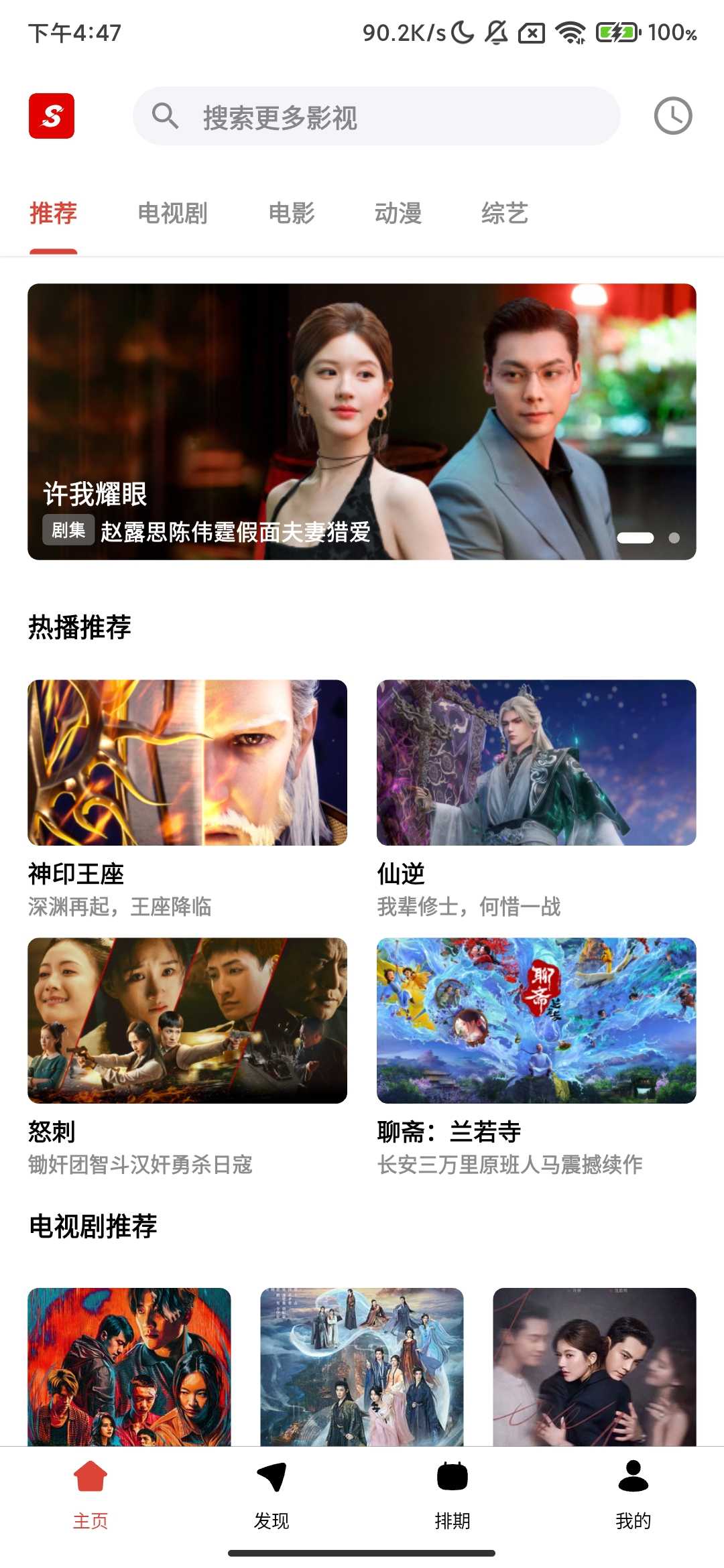724x1568 pixels.
Task: Open the 排期 schedule tab
Action: (x=452, y=1493)
